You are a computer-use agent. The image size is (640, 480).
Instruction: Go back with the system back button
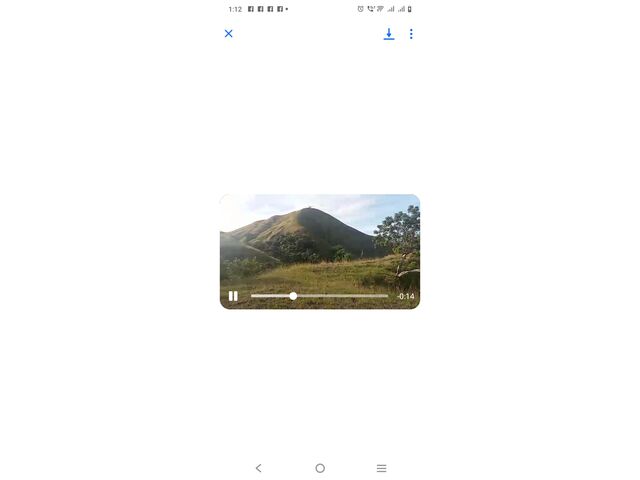(259, 468)
